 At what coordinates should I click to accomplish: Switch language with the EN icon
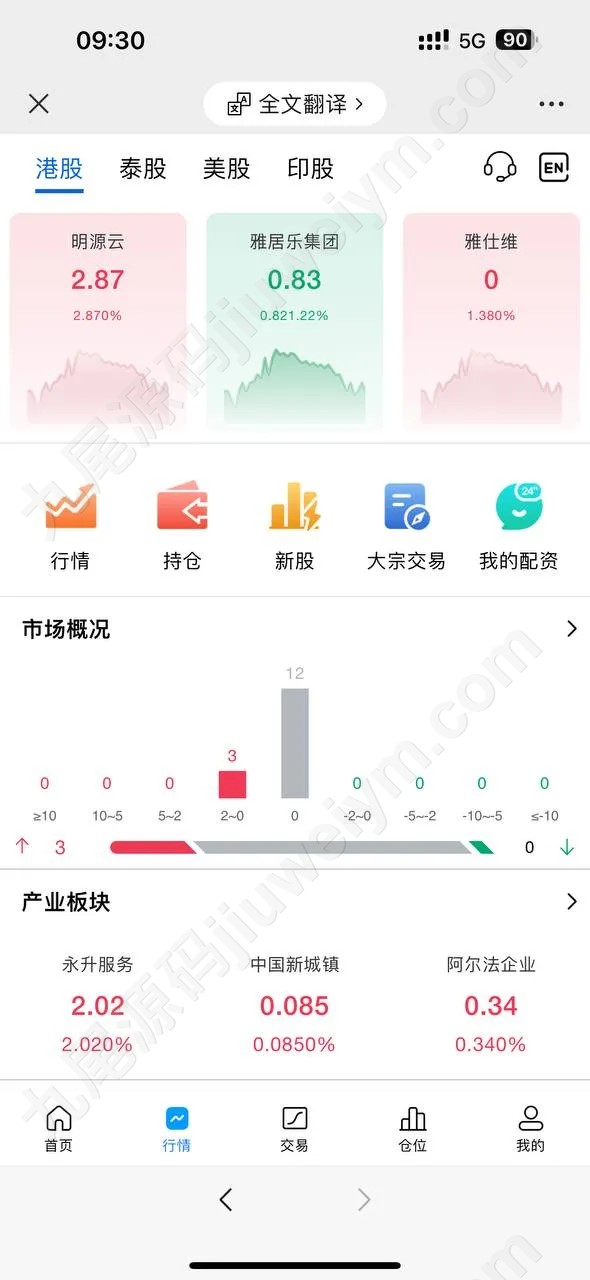tap(554, 167)
